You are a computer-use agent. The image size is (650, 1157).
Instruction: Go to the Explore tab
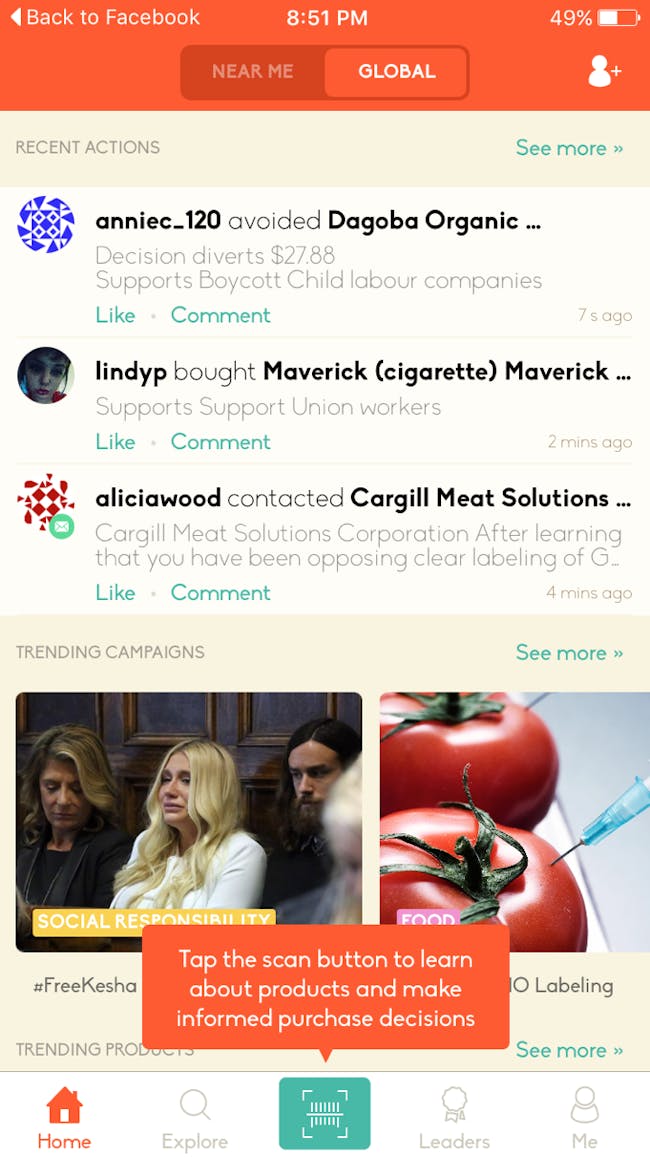(x=195, y=1119)
